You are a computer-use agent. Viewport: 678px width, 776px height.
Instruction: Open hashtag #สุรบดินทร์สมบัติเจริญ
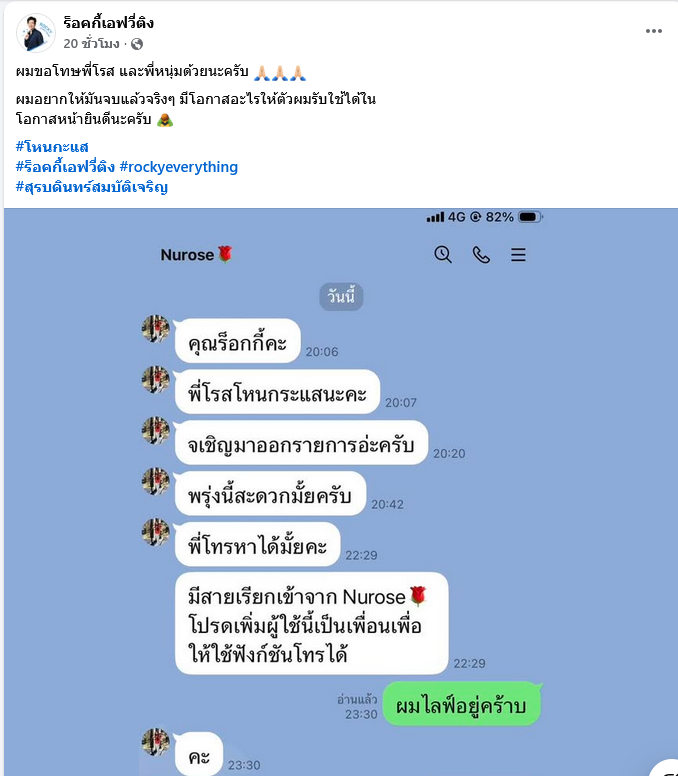click(x=92, y=186)
